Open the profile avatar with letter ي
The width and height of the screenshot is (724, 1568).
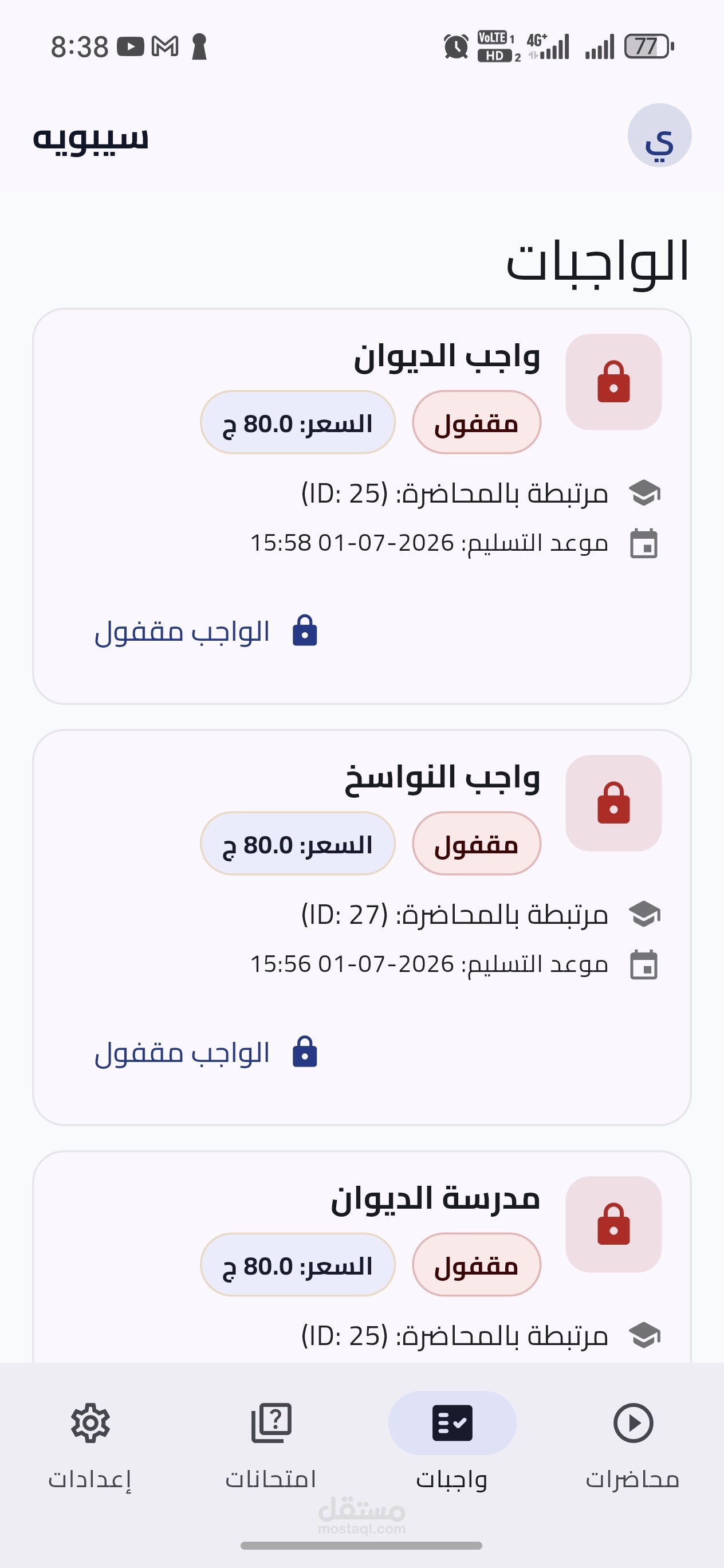coord(659,135)
